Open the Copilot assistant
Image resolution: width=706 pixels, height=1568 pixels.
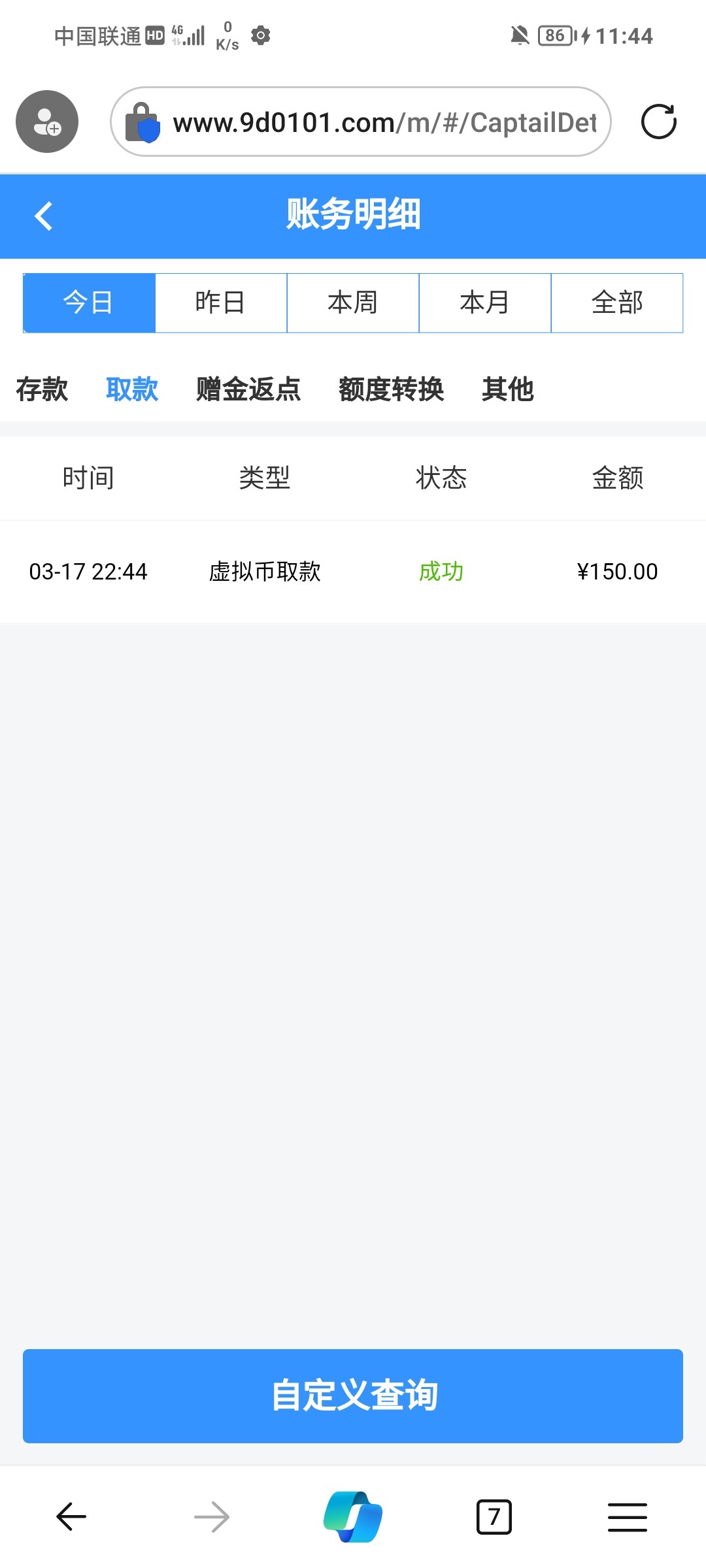[353, 1516]
